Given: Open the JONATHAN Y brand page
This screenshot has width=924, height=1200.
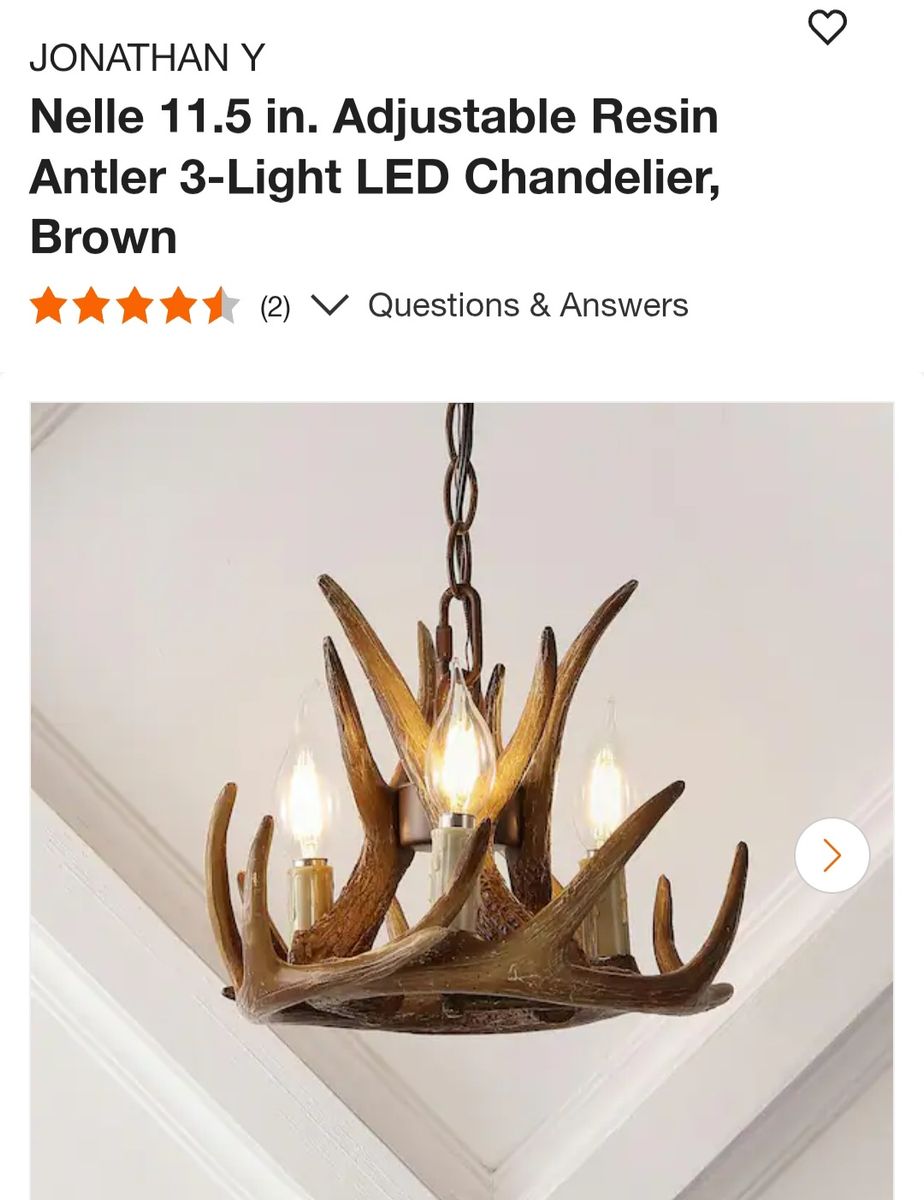Looking at the screenshot, I should tap(147, 59).
